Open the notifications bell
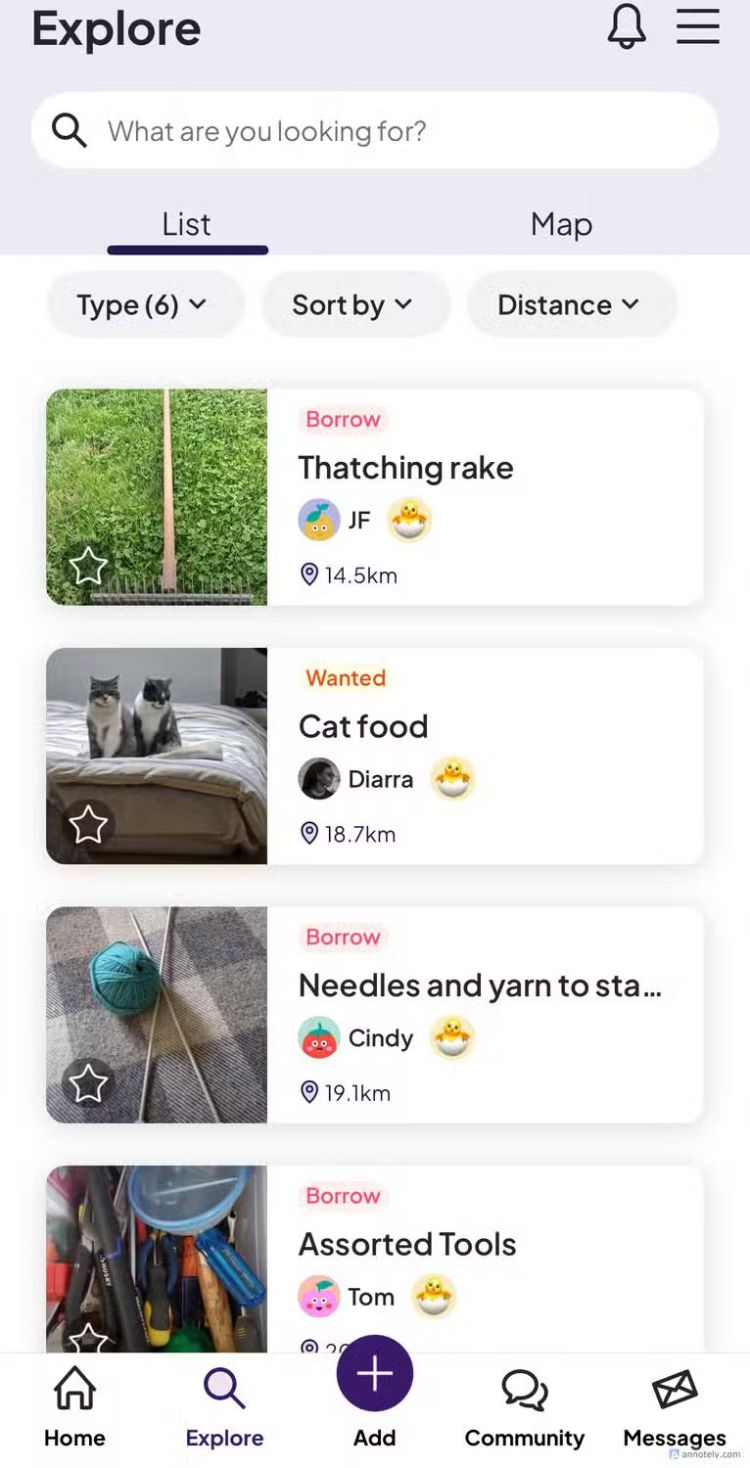This screenshot has height=1468, width=750. pyautogui.click(x=627, y=27)
